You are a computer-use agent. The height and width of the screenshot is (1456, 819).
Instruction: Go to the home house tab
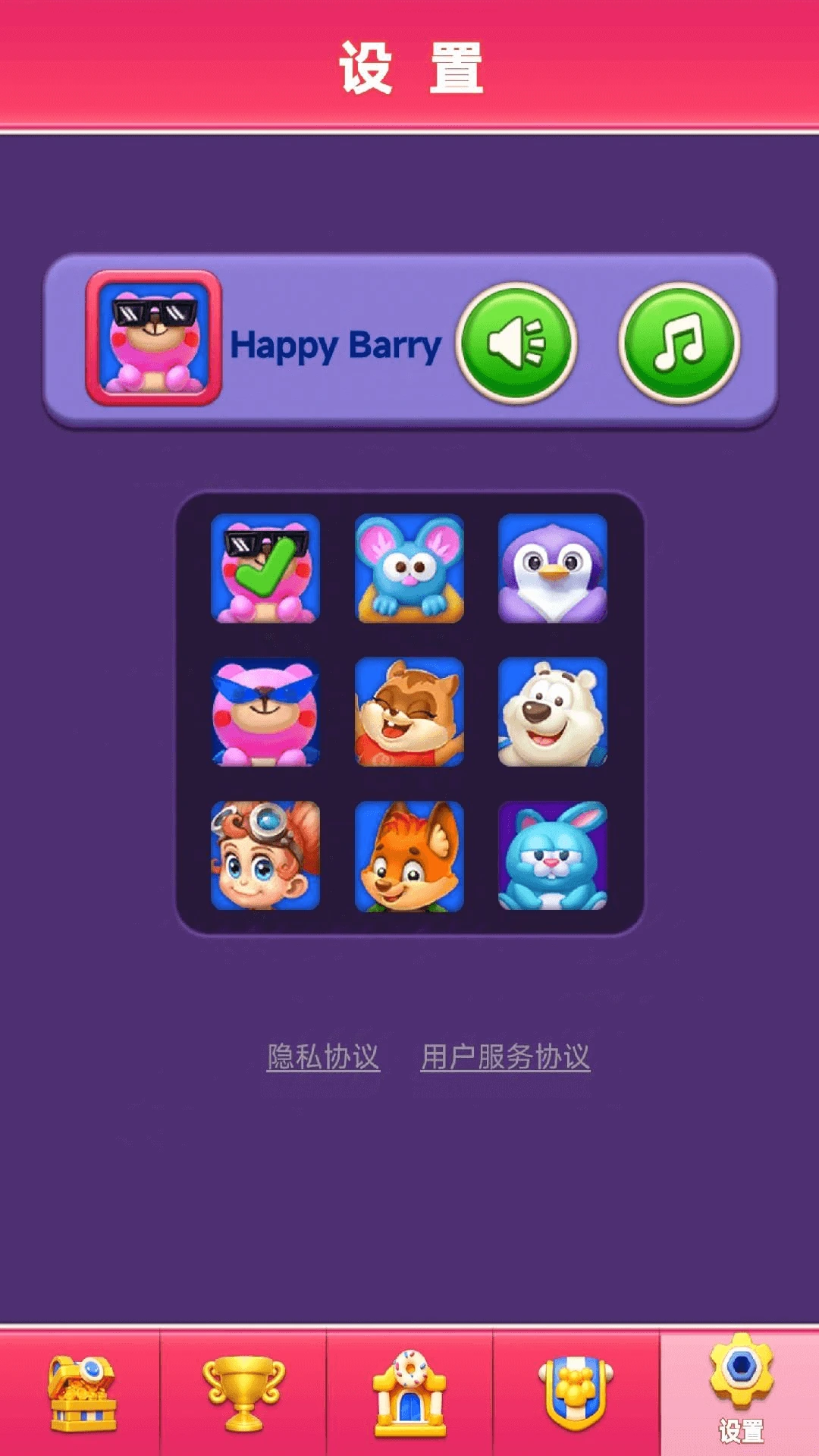[409, 1394]
